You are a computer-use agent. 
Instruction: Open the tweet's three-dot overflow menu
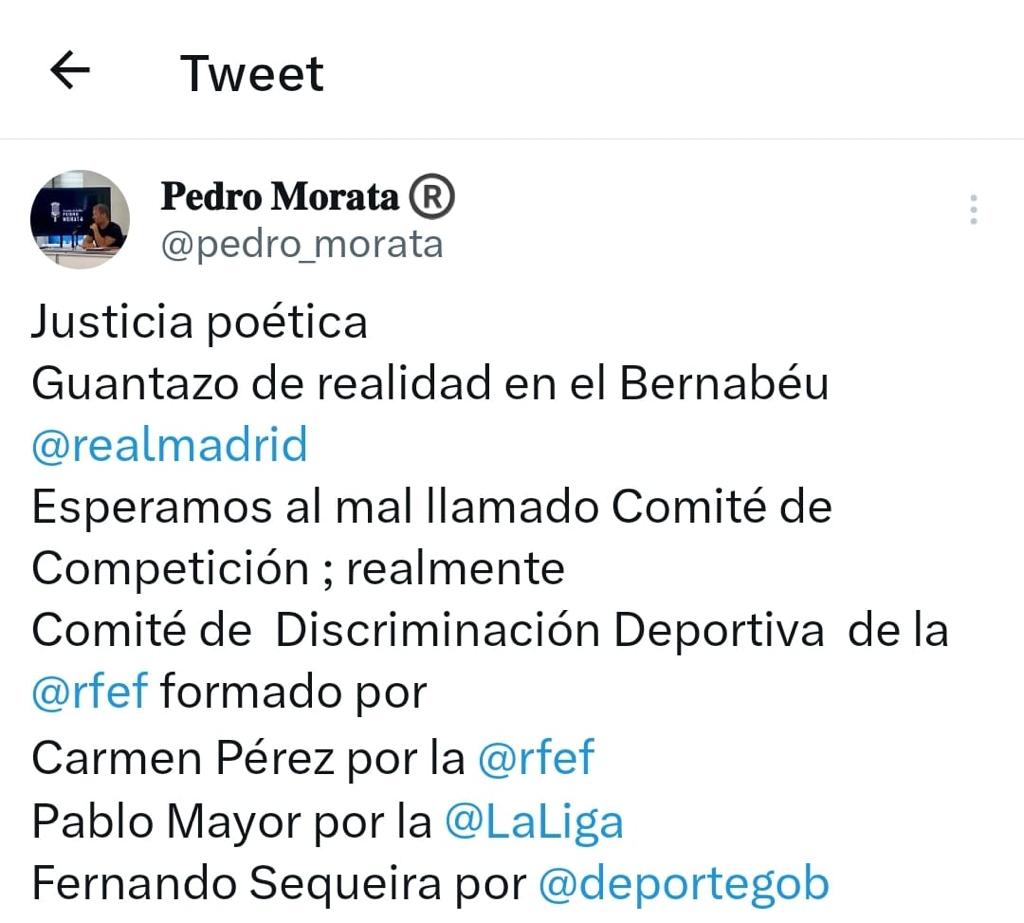pos(973,209)
